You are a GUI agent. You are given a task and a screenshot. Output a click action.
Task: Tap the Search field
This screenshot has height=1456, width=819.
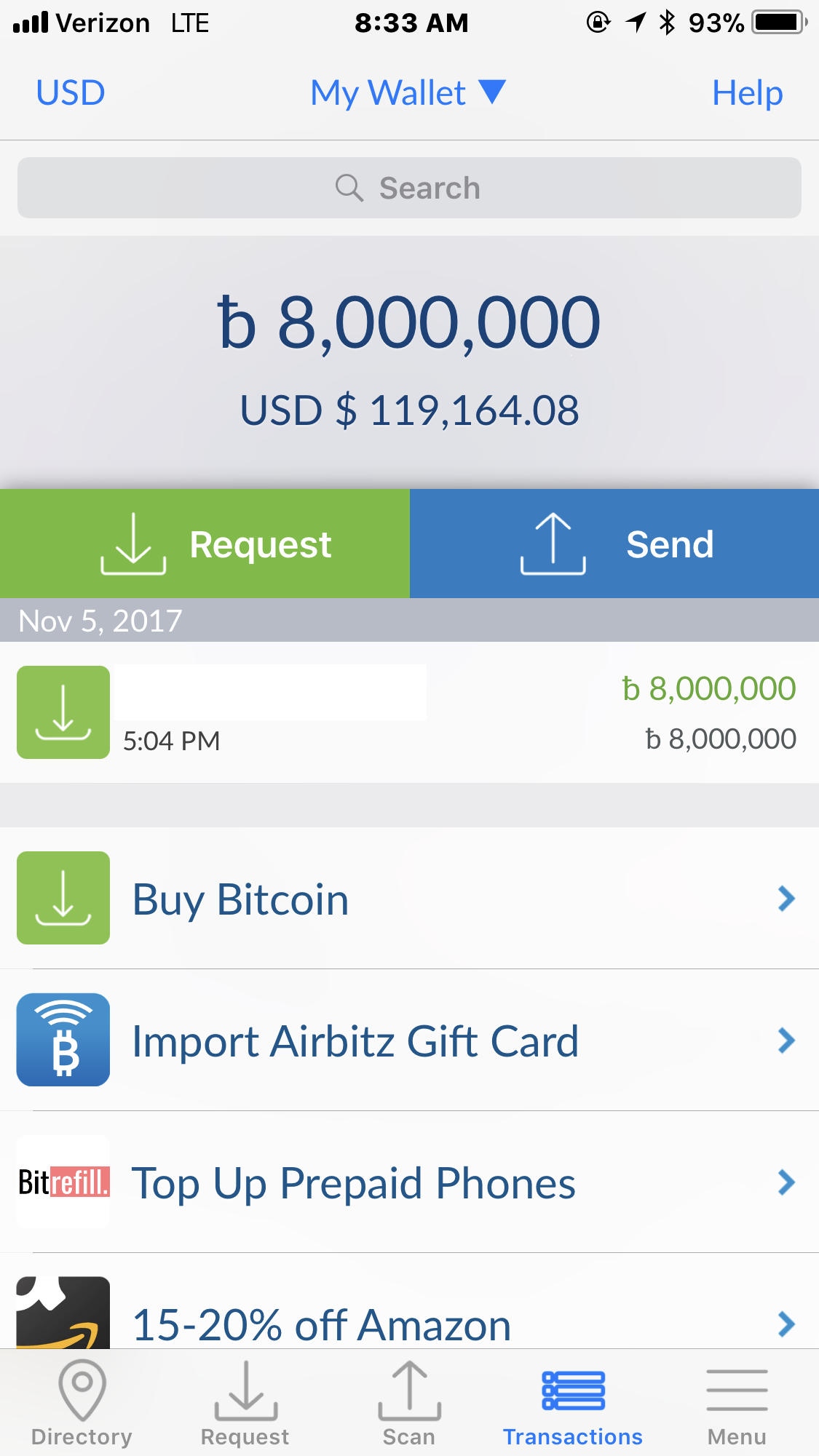click(x=409, y=188)
